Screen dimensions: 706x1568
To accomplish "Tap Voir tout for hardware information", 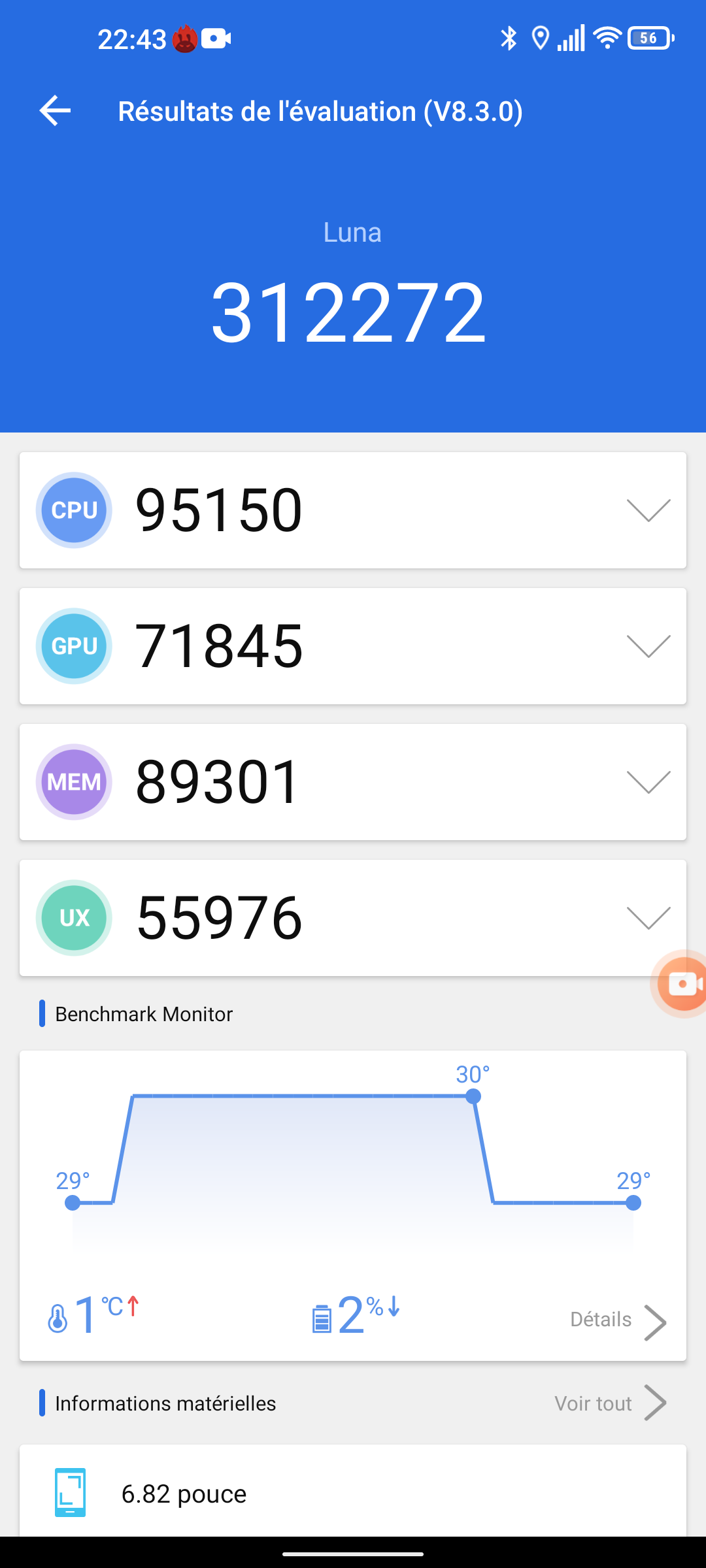I will (x=609, y=1403).
